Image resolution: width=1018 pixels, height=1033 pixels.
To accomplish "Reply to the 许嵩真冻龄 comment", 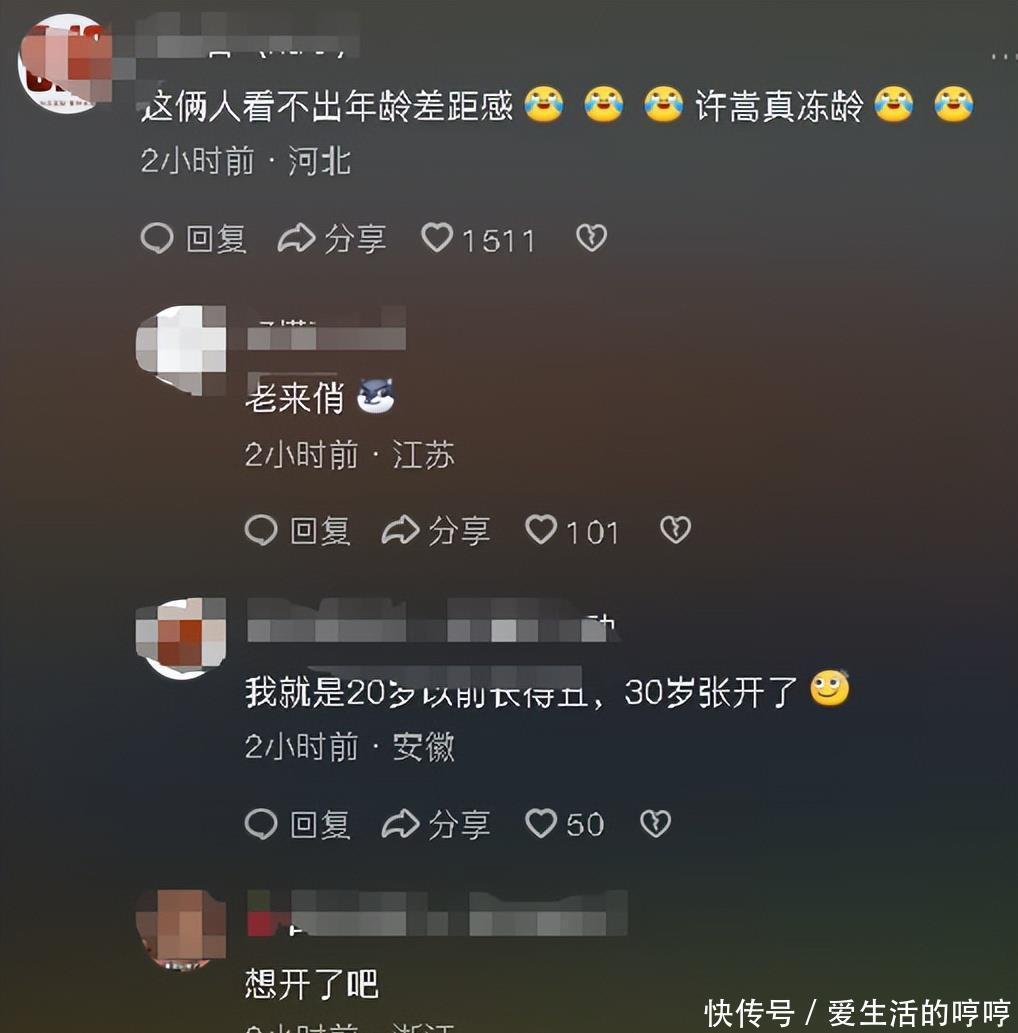I will click(x=194, y=239).
